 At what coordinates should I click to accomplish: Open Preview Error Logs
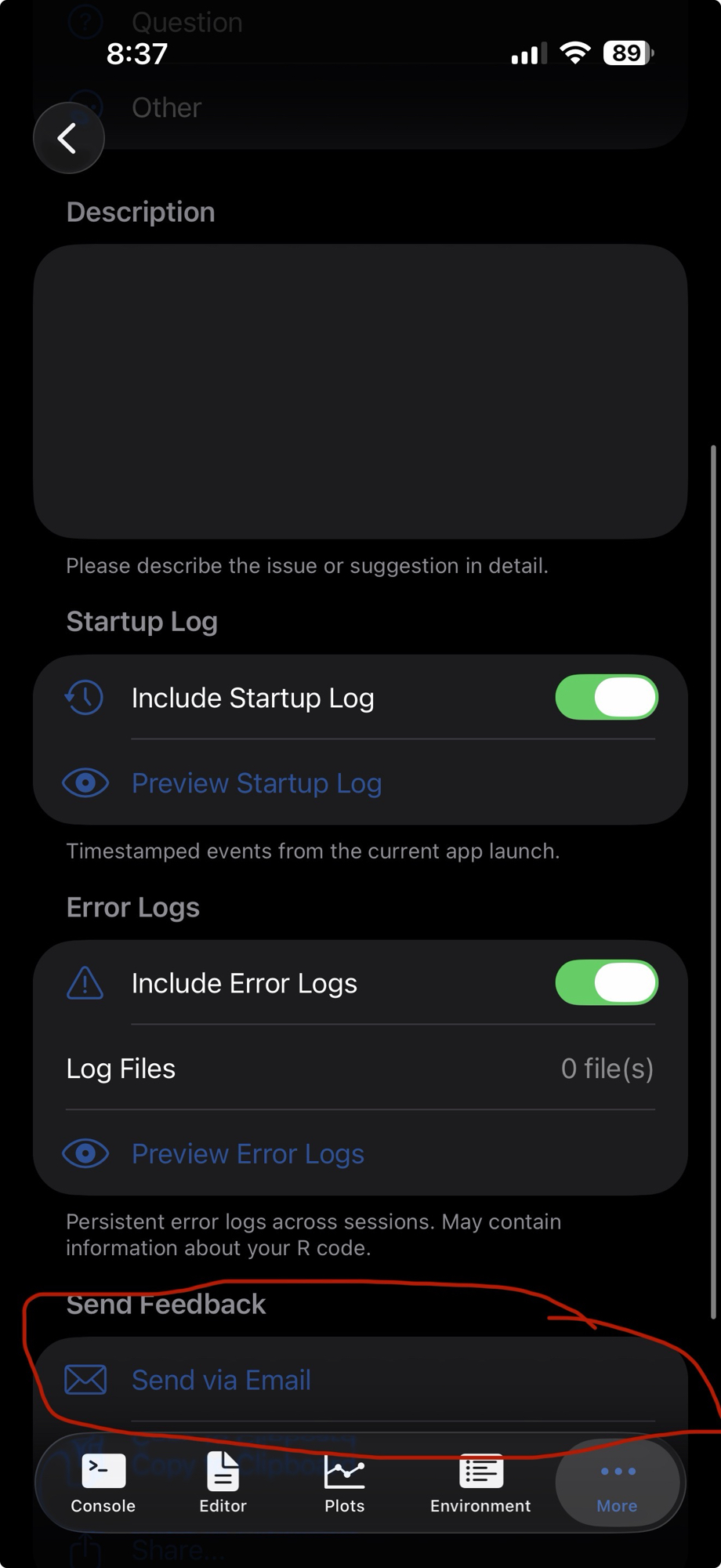(x=247, y=1153)
